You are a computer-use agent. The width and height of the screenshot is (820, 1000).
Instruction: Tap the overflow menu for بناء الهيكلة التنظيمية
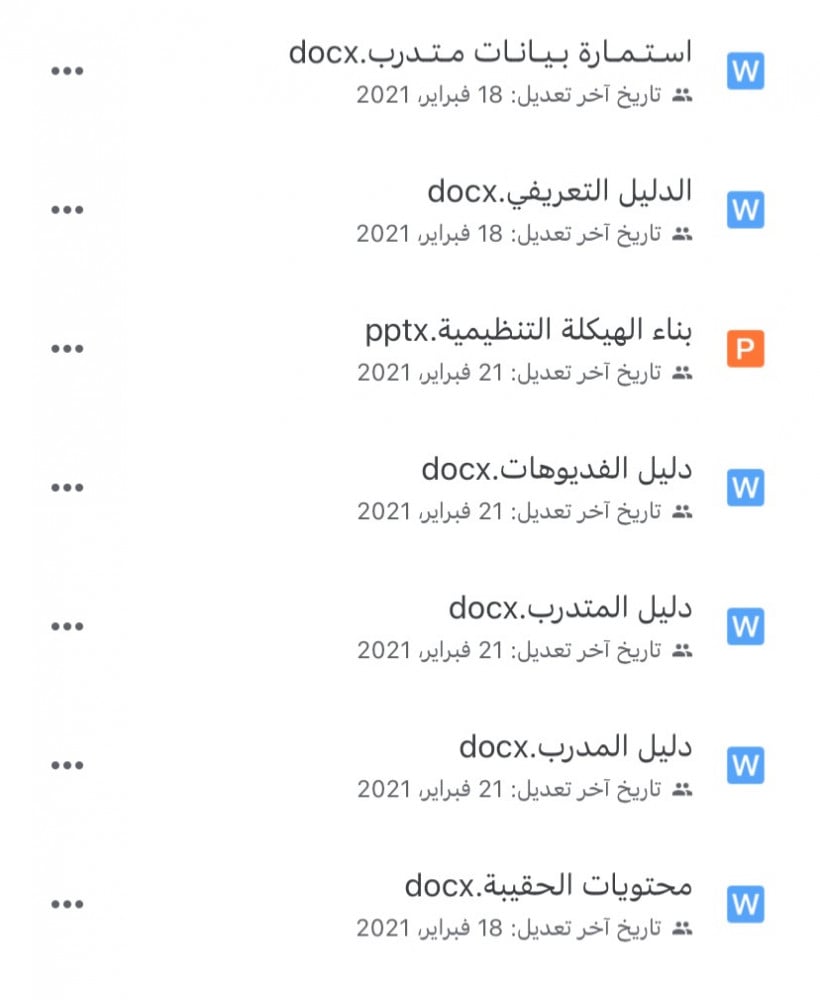point(67,349)
